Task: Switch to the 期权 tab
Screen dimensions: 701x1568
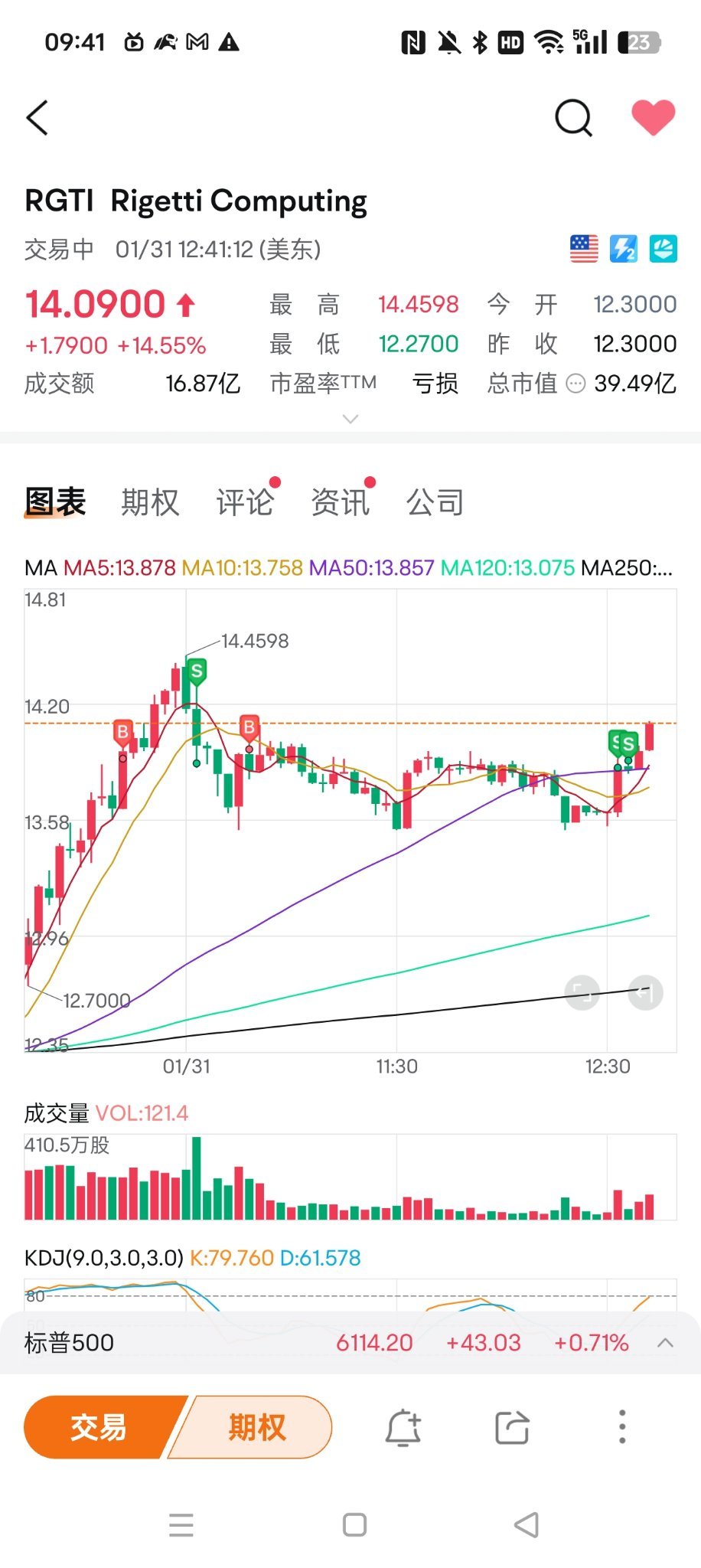Action: click(x=150, y=502)
